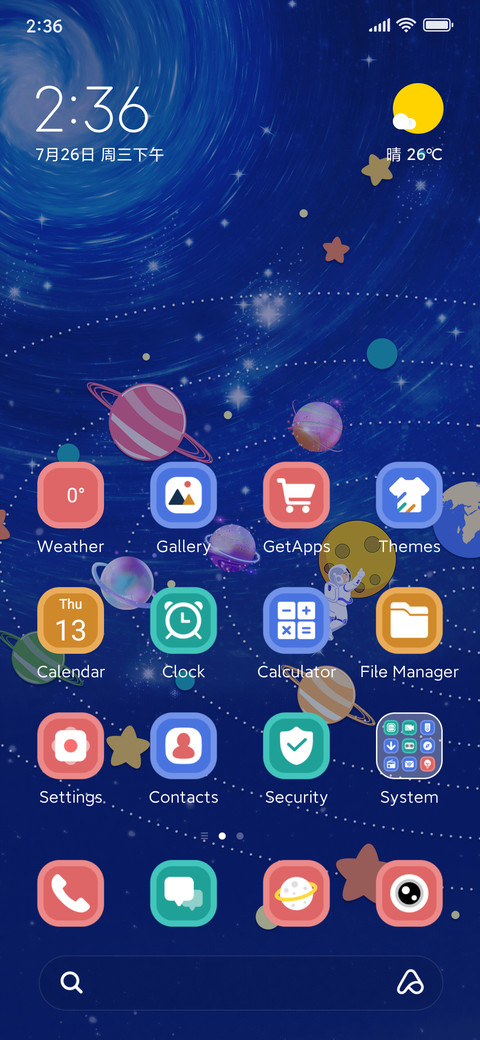Open the Weather app
This screenshot has width=480, height=1040.
pyautogui.click(x=71, y=495)
